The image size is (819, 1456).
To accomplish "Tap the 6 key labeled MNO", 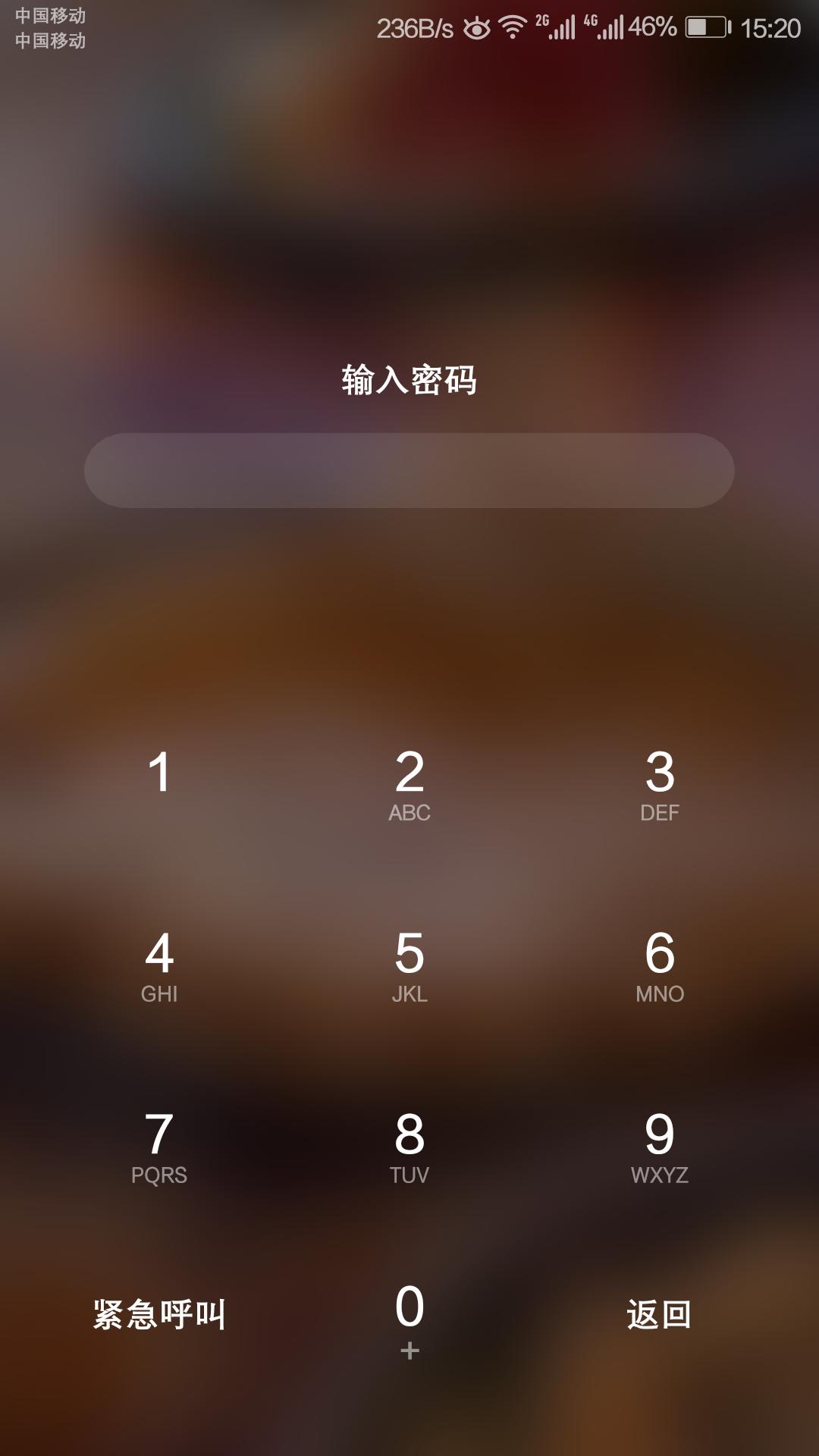I will click(660, 963).
